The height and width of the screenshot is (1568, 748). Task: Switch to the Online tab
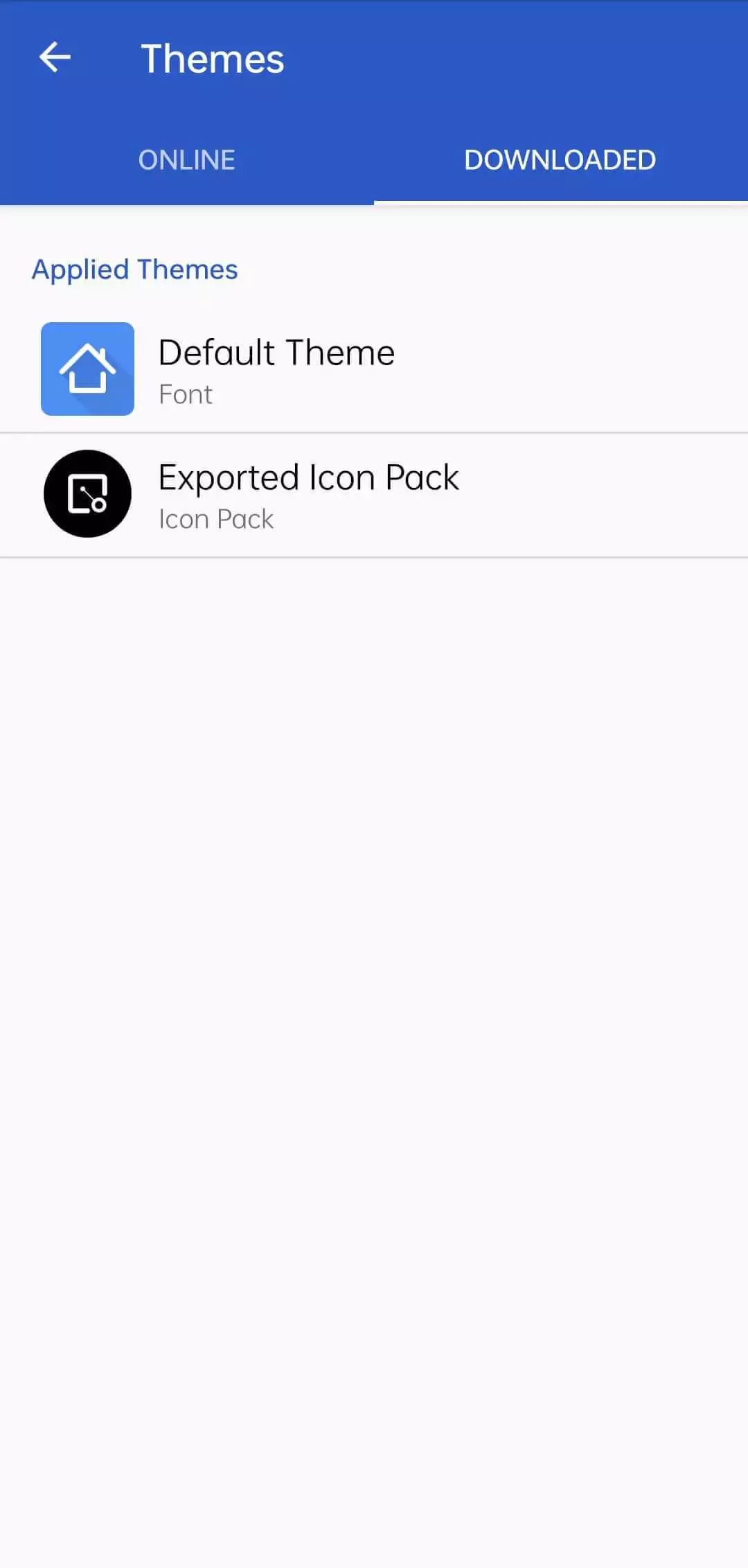click(x=186, y=160)
